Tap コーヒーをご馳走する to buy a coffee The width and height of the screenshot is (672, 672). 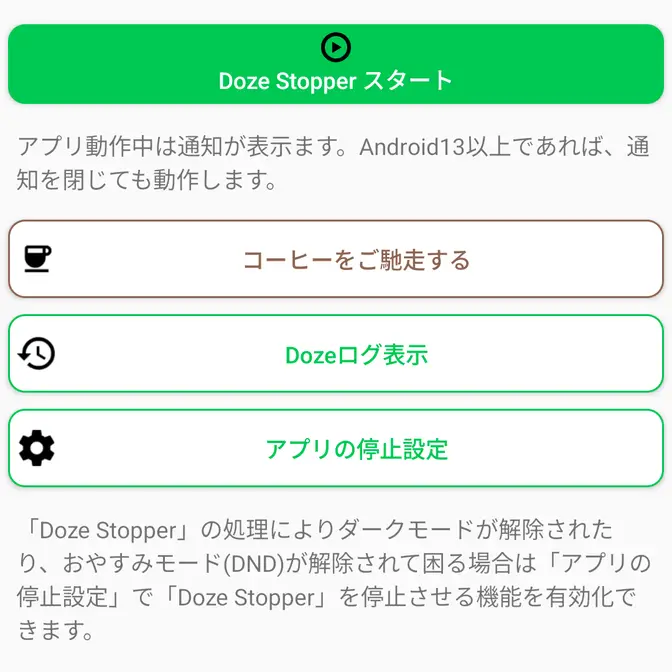[x=336, y=260]
